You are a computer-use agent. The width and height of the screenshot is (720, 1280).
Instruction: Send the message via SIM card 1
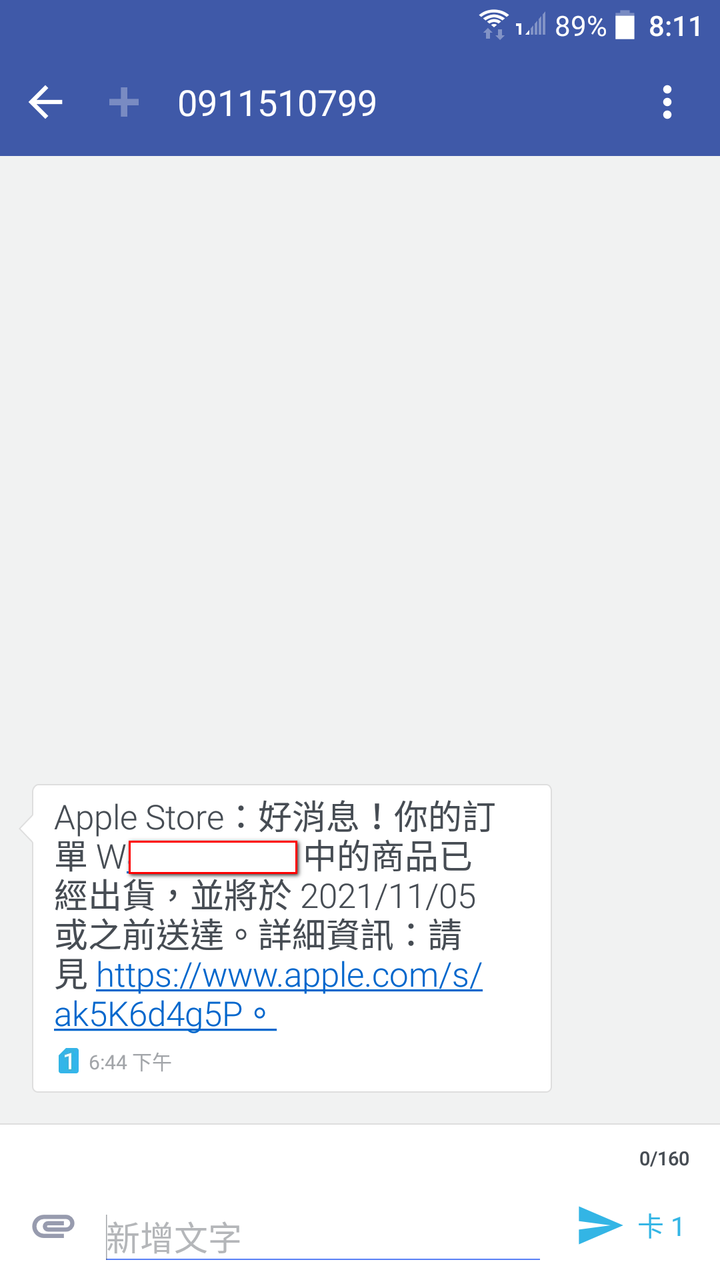pos(630,1226)
